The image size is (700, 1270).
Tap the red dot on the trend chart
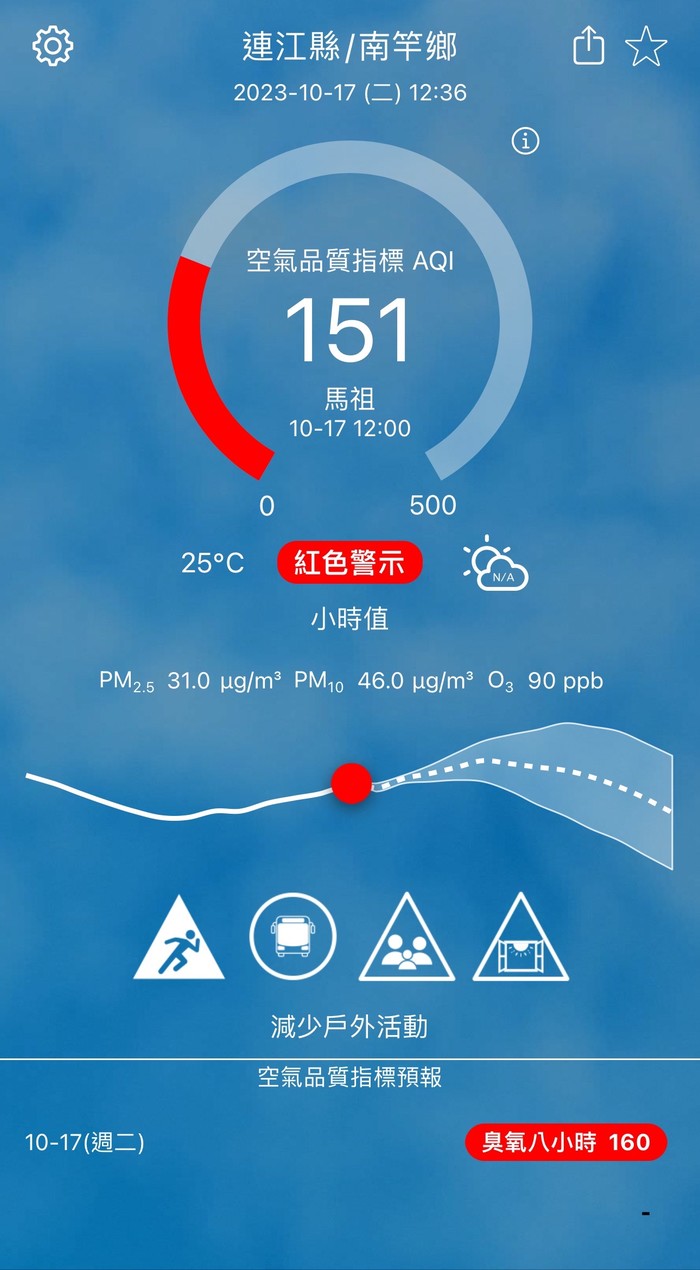[351, 783]
